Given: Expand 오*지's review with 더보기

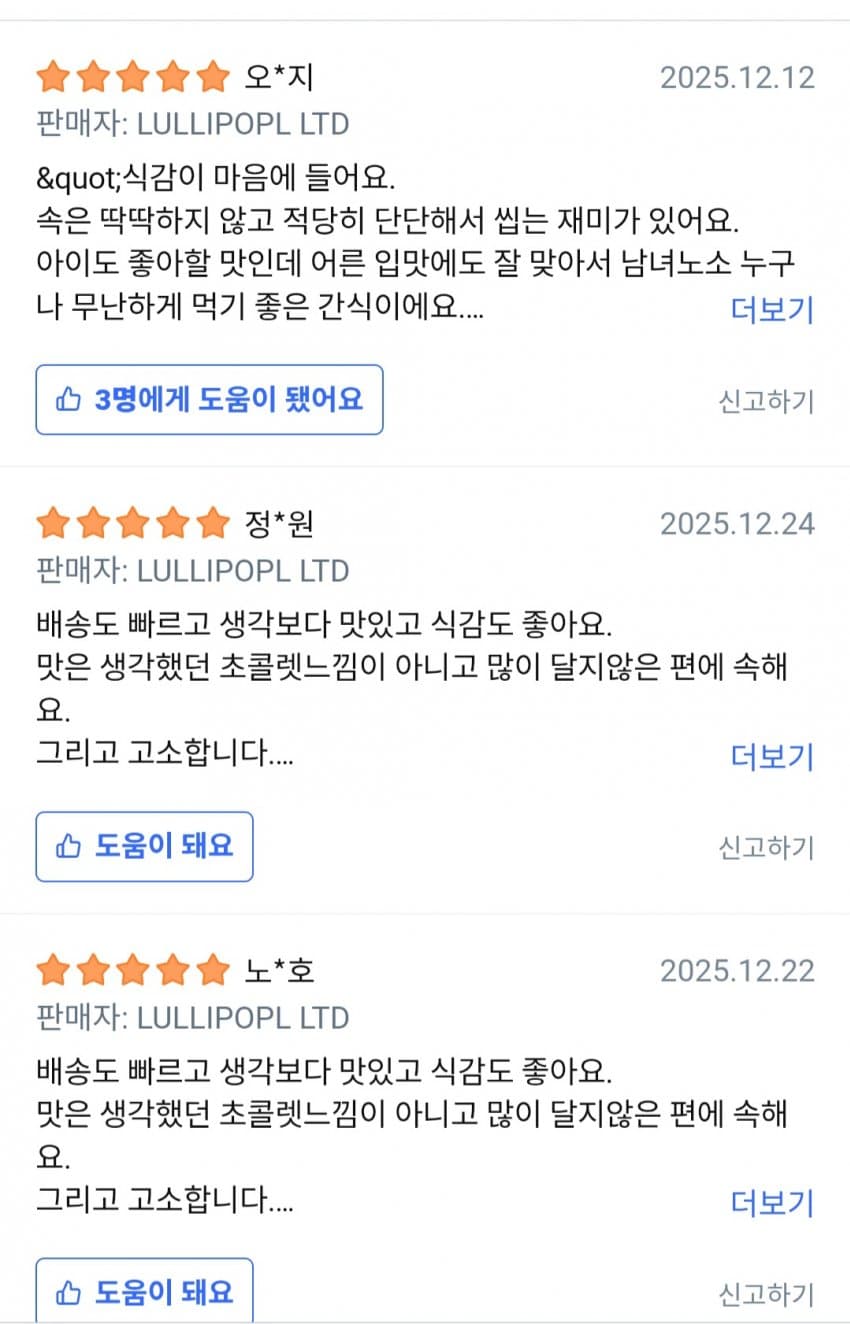Looking at the screenshot, I should (x=772, y=310).
